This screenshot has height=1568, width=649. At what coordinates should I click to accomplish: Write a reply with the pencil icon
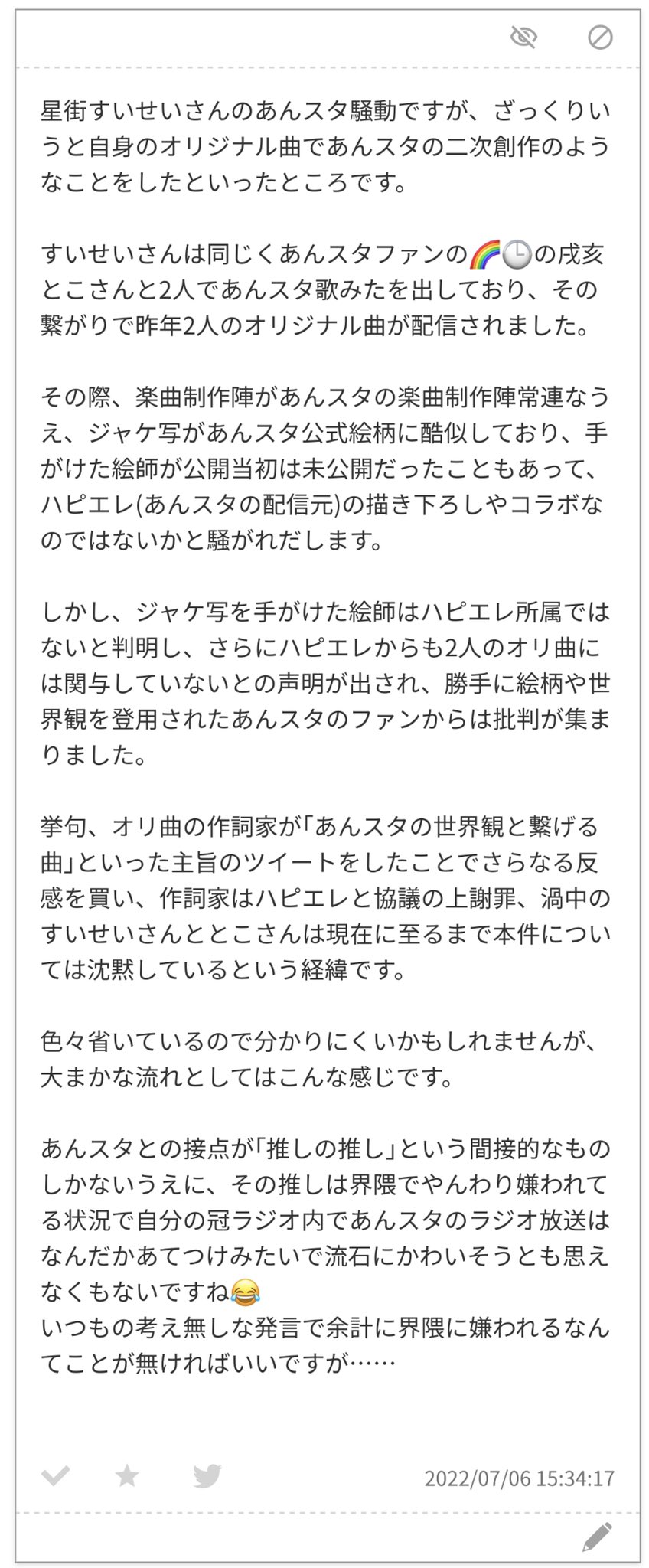tap(597, 1535)
